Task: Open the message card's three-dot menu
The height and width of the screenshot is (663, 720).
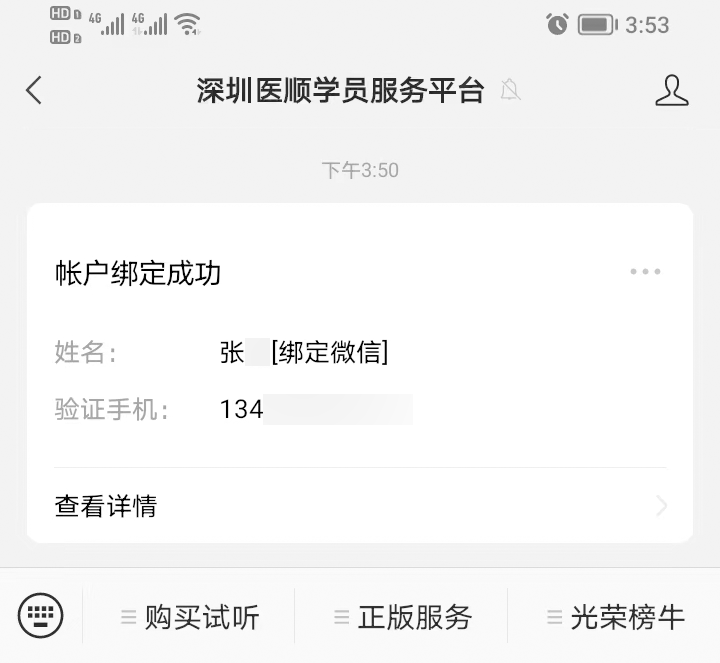Action: coord(645,272)
